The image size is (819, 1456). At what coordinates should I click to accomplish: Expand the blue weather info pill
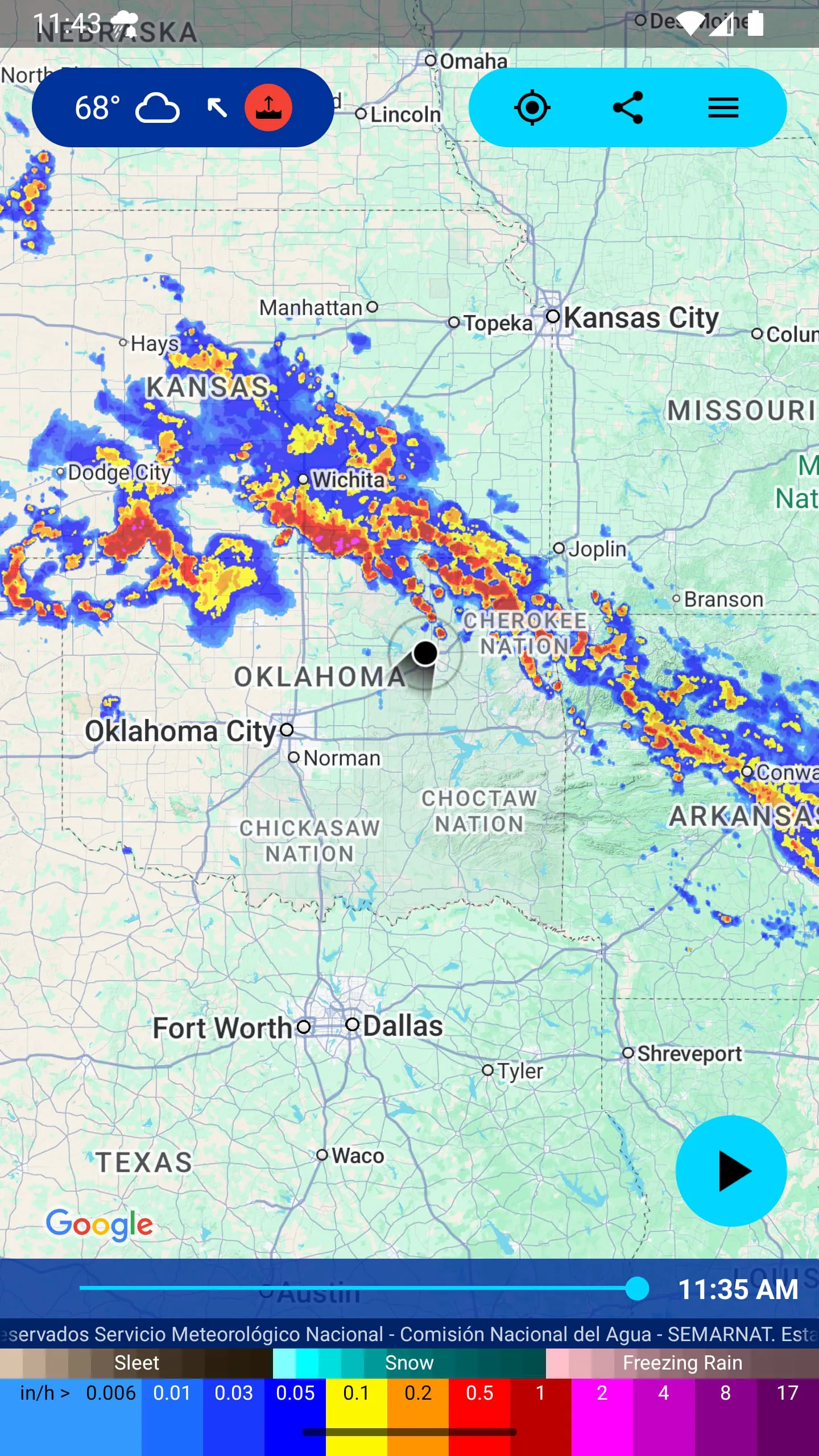[x=182, y=109]
